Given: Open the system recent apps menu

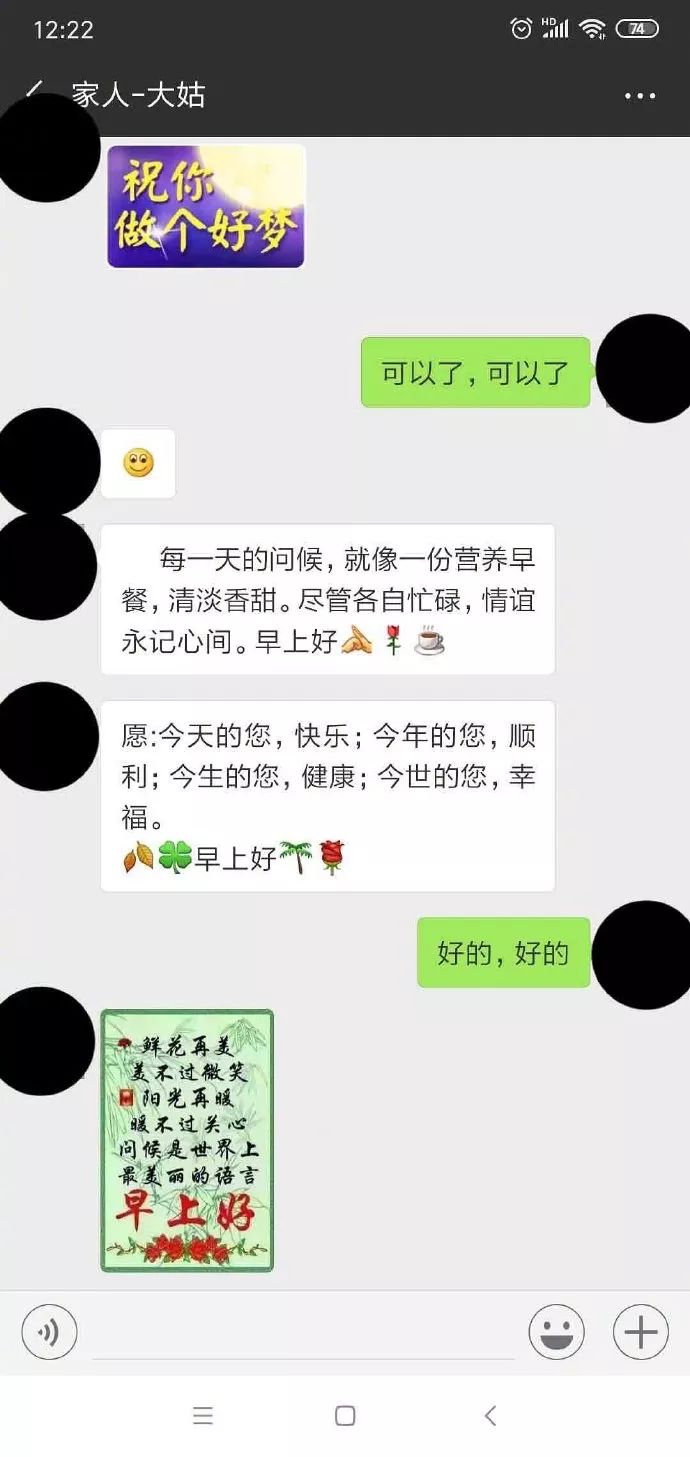Looking at the screenshot, I should [x=203, y=1415].
